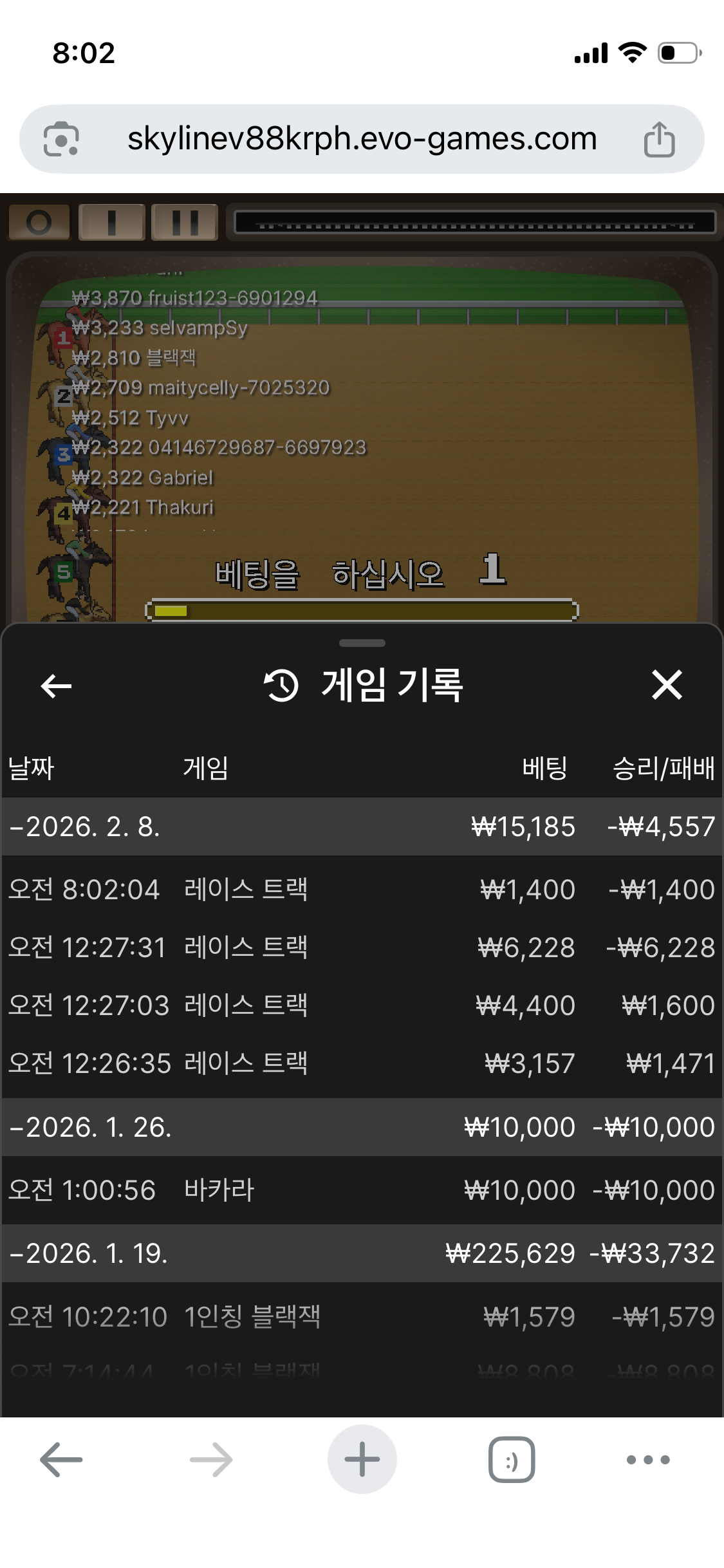
Task: Open the camera search icon in the address bar
Action: [61, 139]
